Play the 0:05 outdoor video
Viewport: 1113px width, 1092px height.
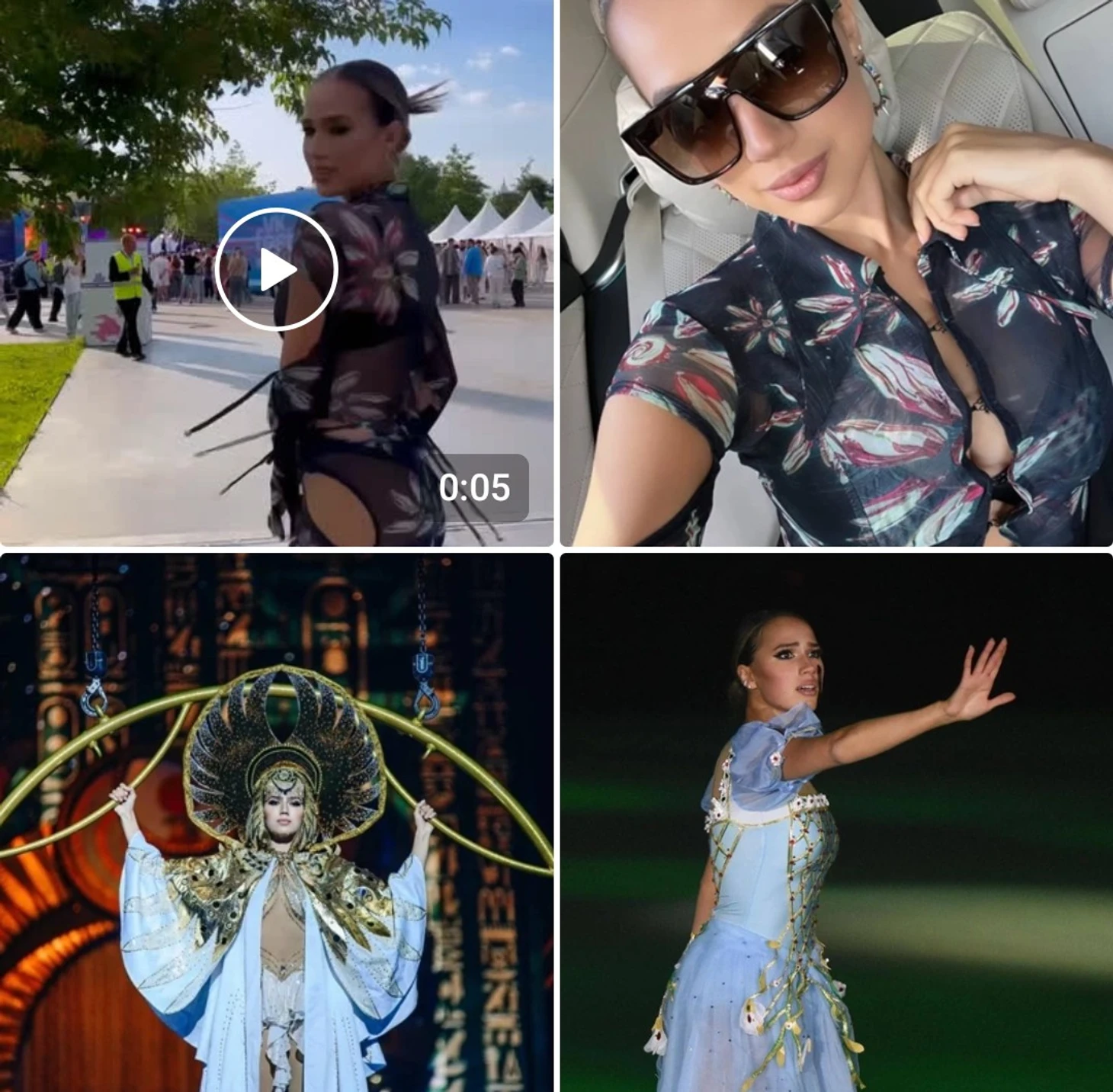pos(276,270)
